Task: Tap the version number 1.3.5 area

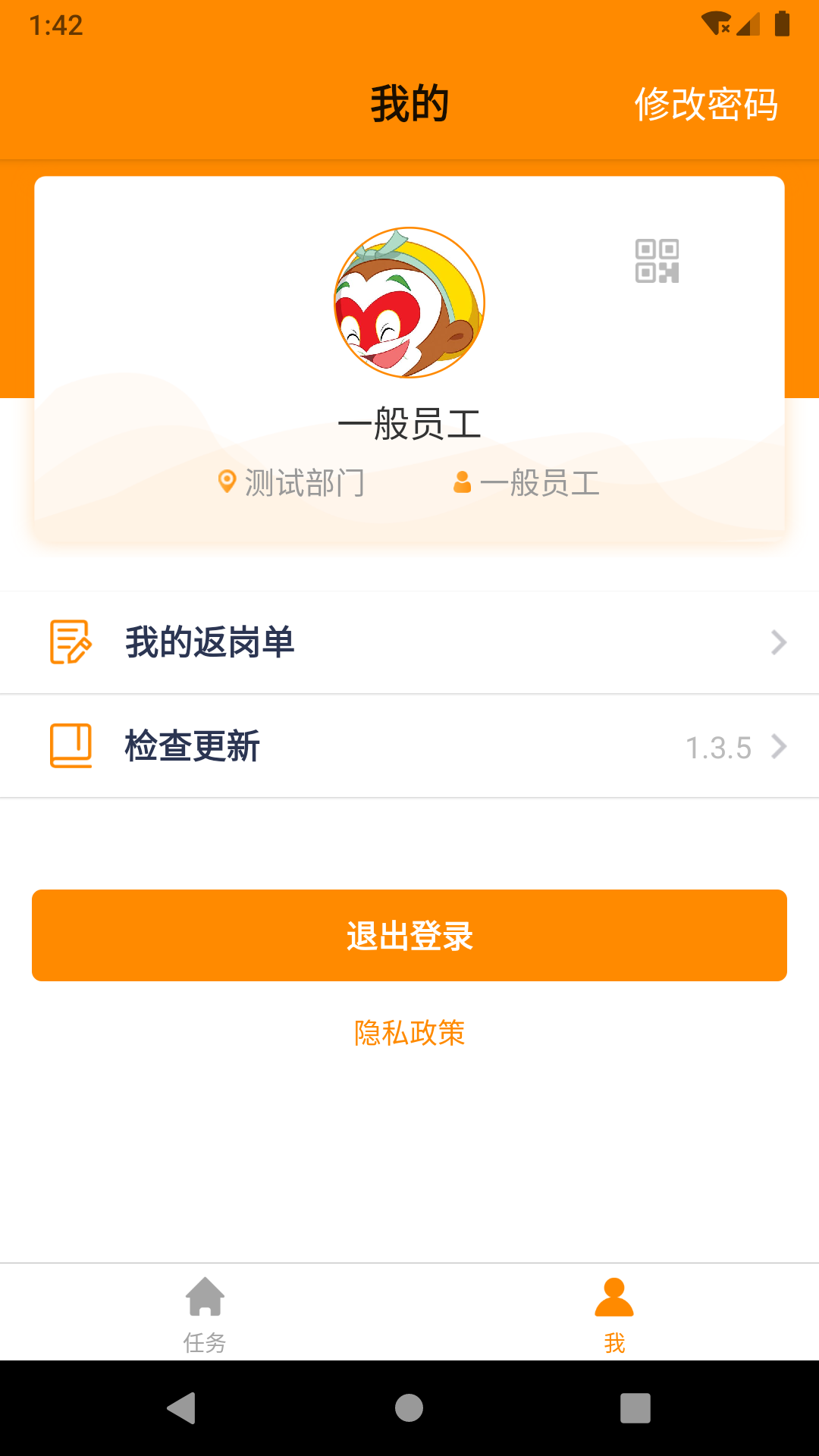Action: [719, 747]
